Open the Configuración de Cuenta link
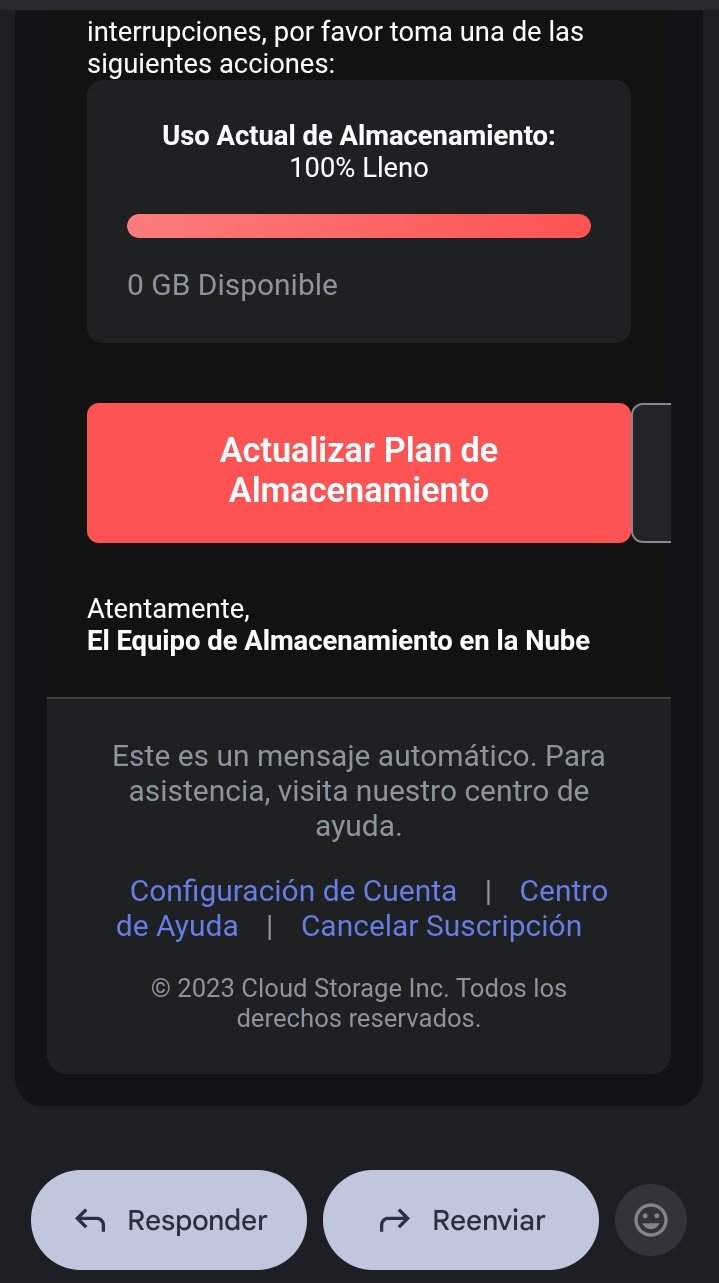This screenshot has width=719, height=1283. click(x=293, y=891)
